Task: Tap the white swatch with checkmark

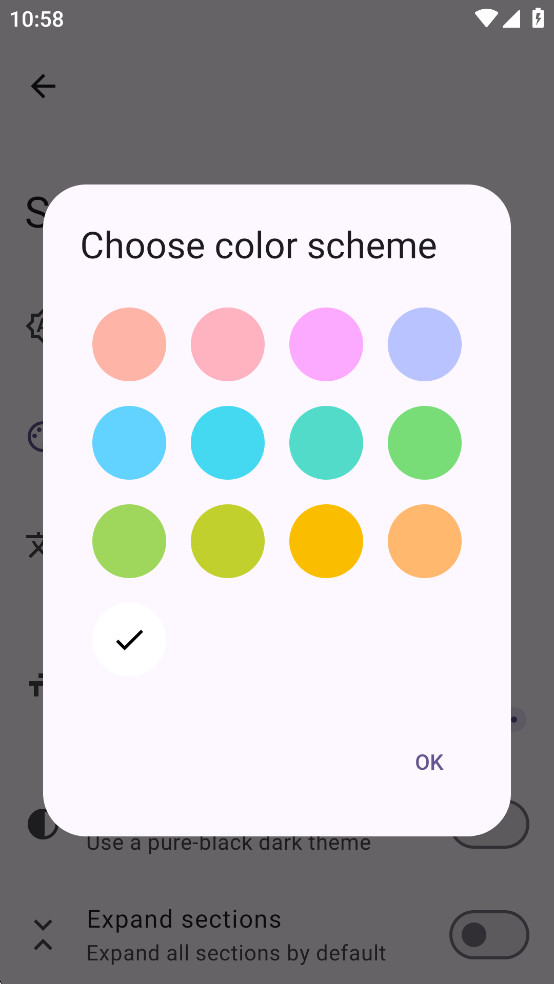Action: pos(129,639)
